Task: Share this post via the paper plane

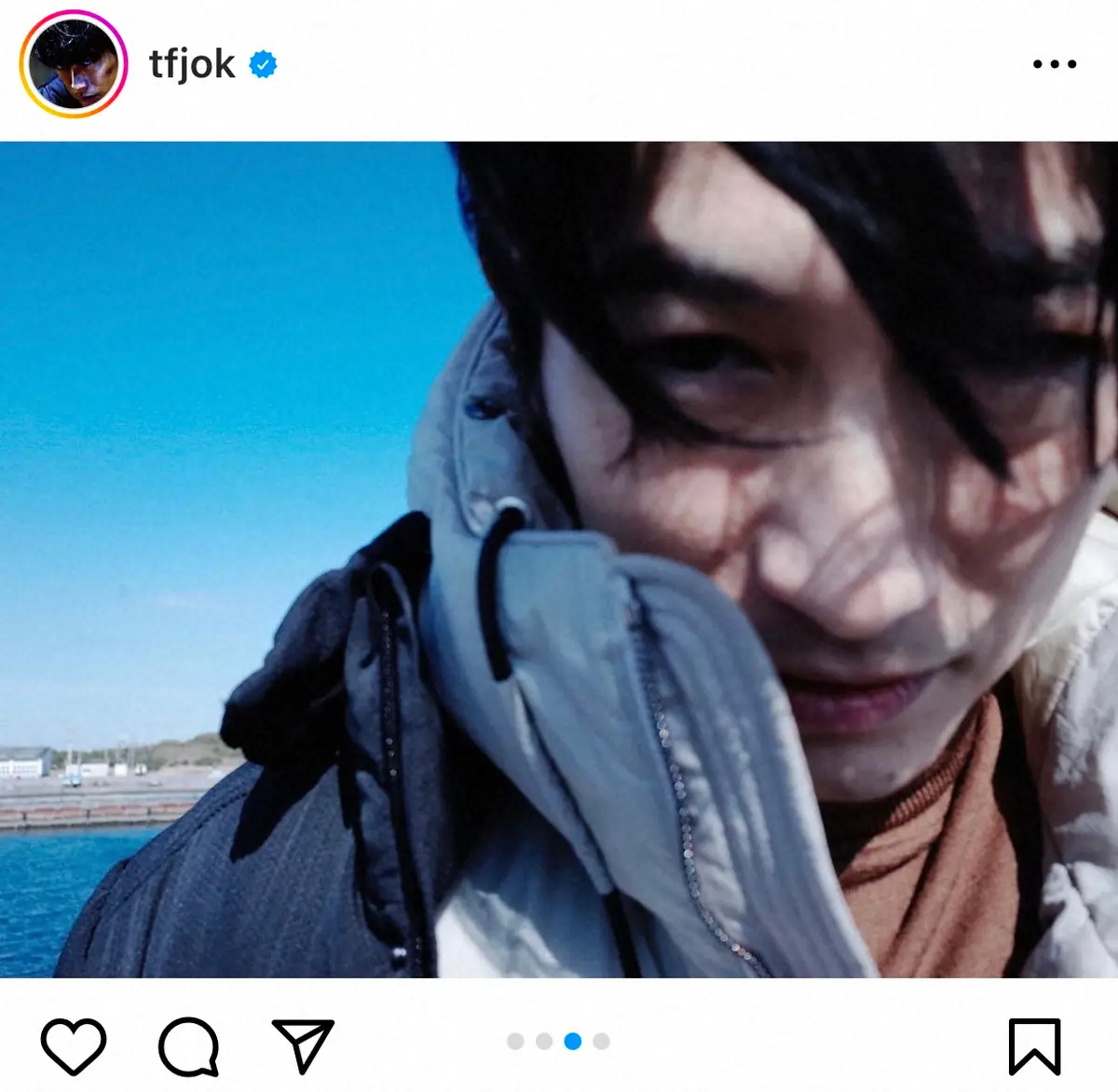Action: (303, 1045)
